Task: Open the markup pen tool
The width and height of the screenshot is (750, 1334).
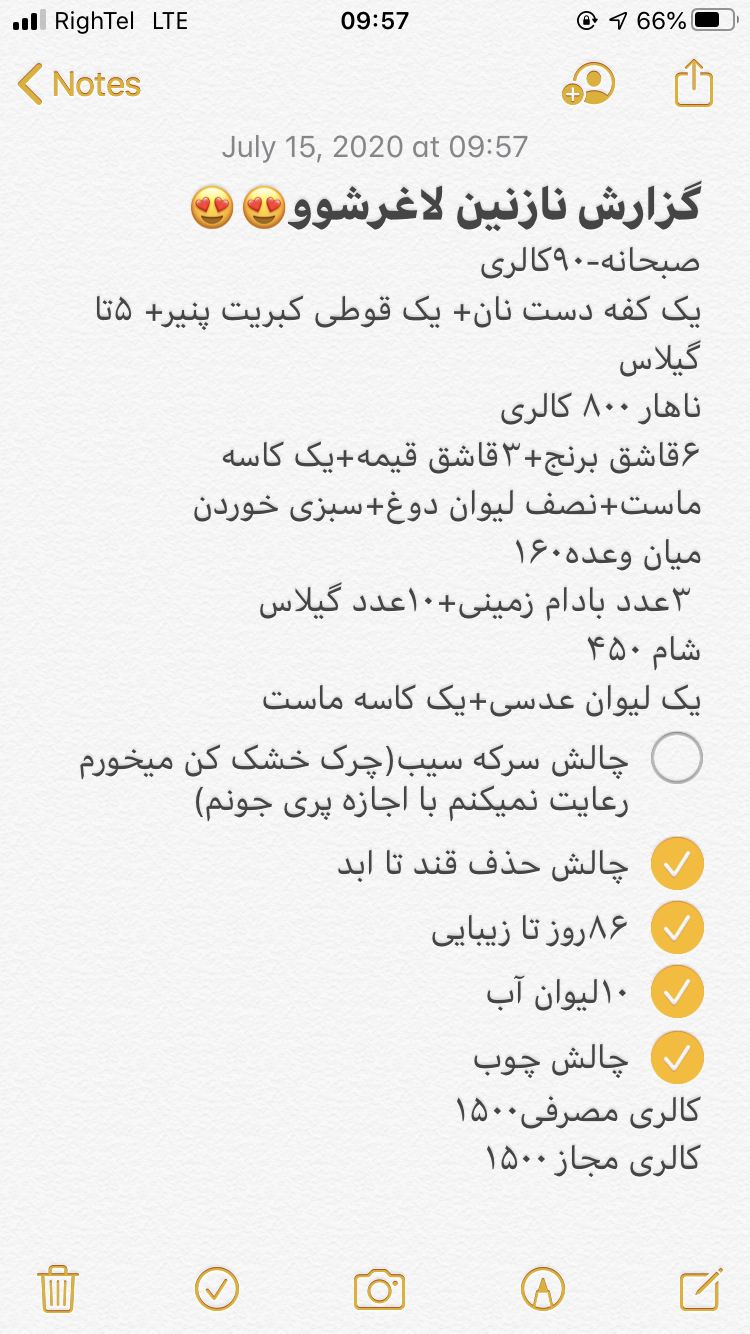Action: 541,1288
